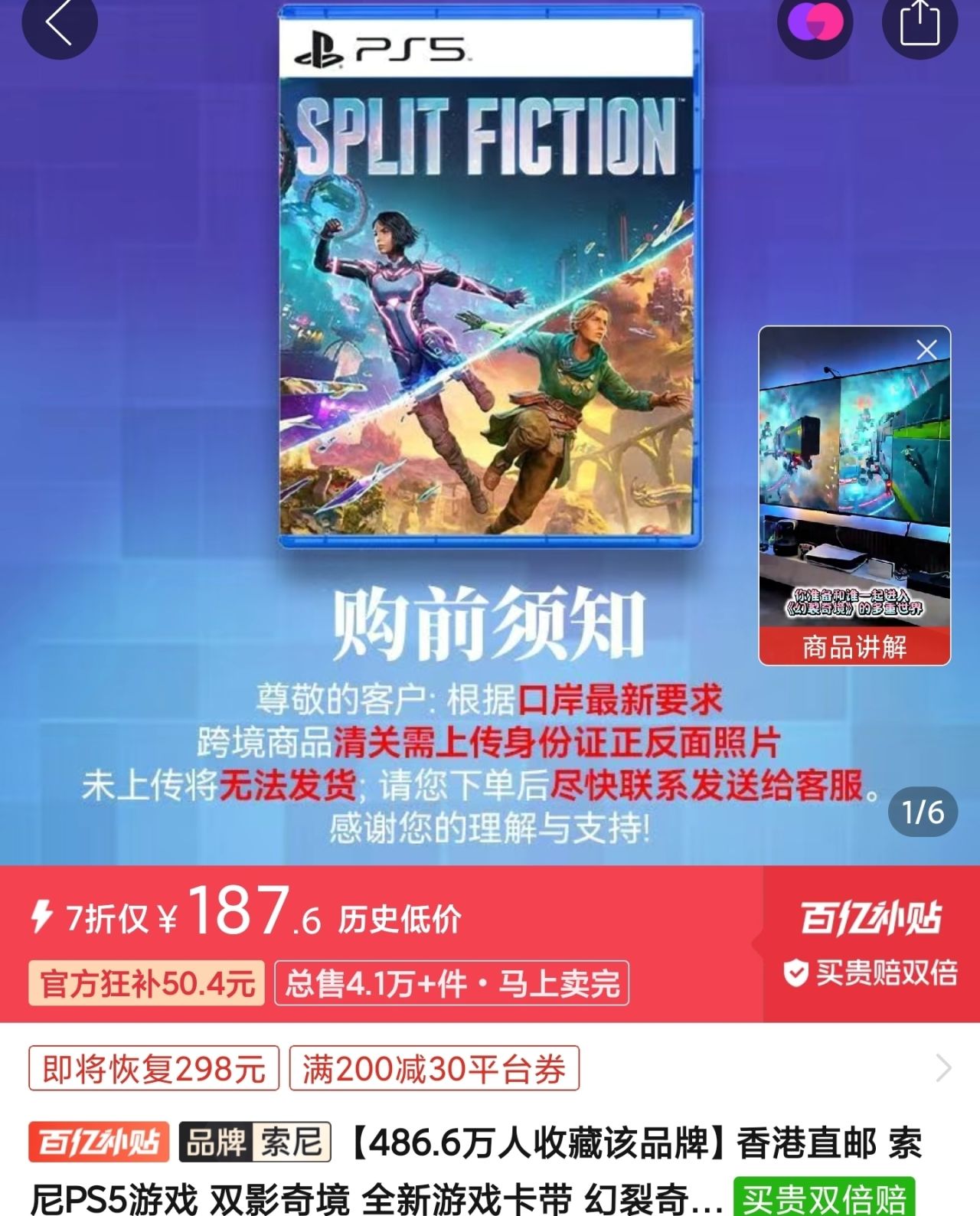Tap the green 买贵双倍赔 tag
Screen dimensions: 980x1216
(824, 1197)
